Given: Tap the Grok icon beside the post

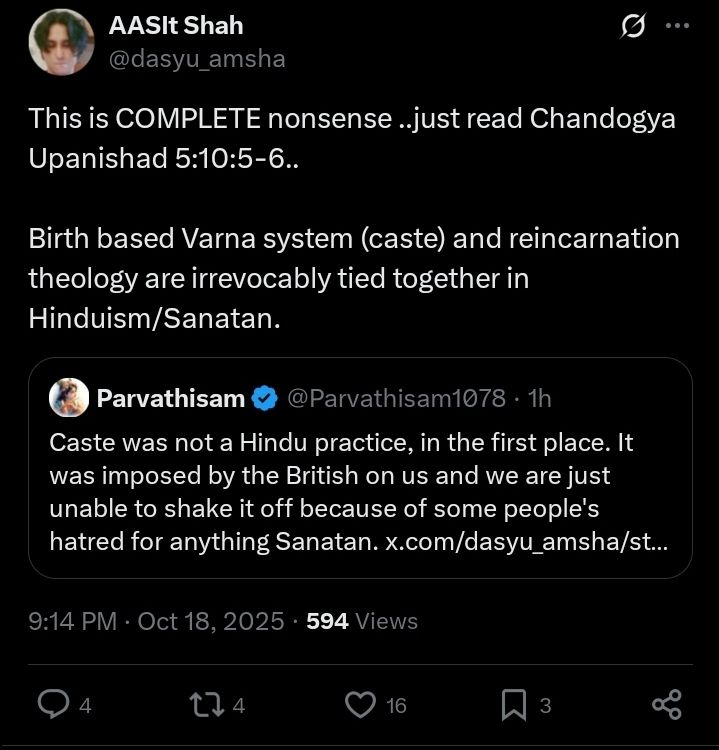Looking at the screenshot, I should click(632, 28).
